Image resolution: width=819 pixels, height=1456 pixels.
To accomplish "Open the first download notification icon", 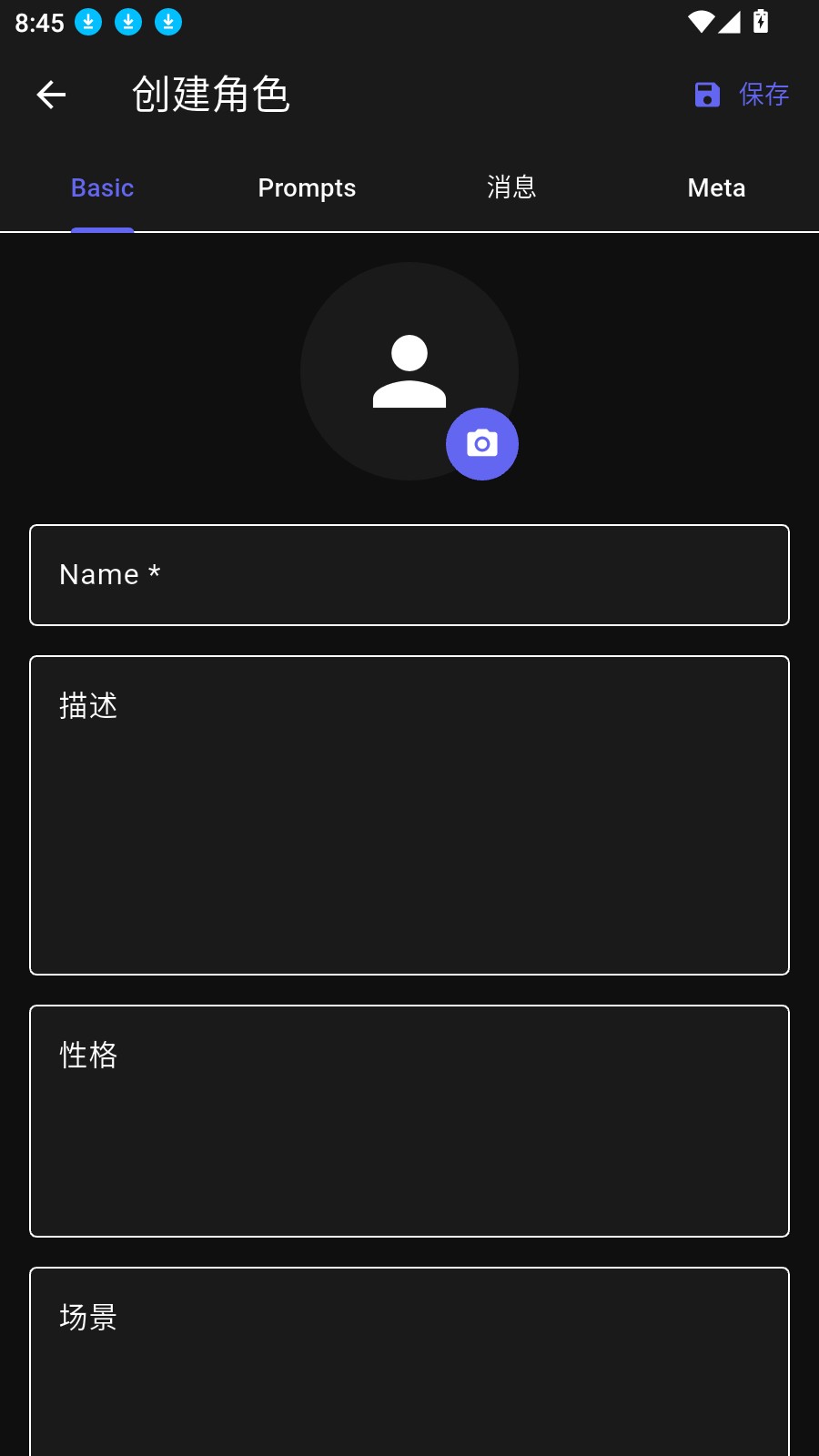I will point(88,22).
